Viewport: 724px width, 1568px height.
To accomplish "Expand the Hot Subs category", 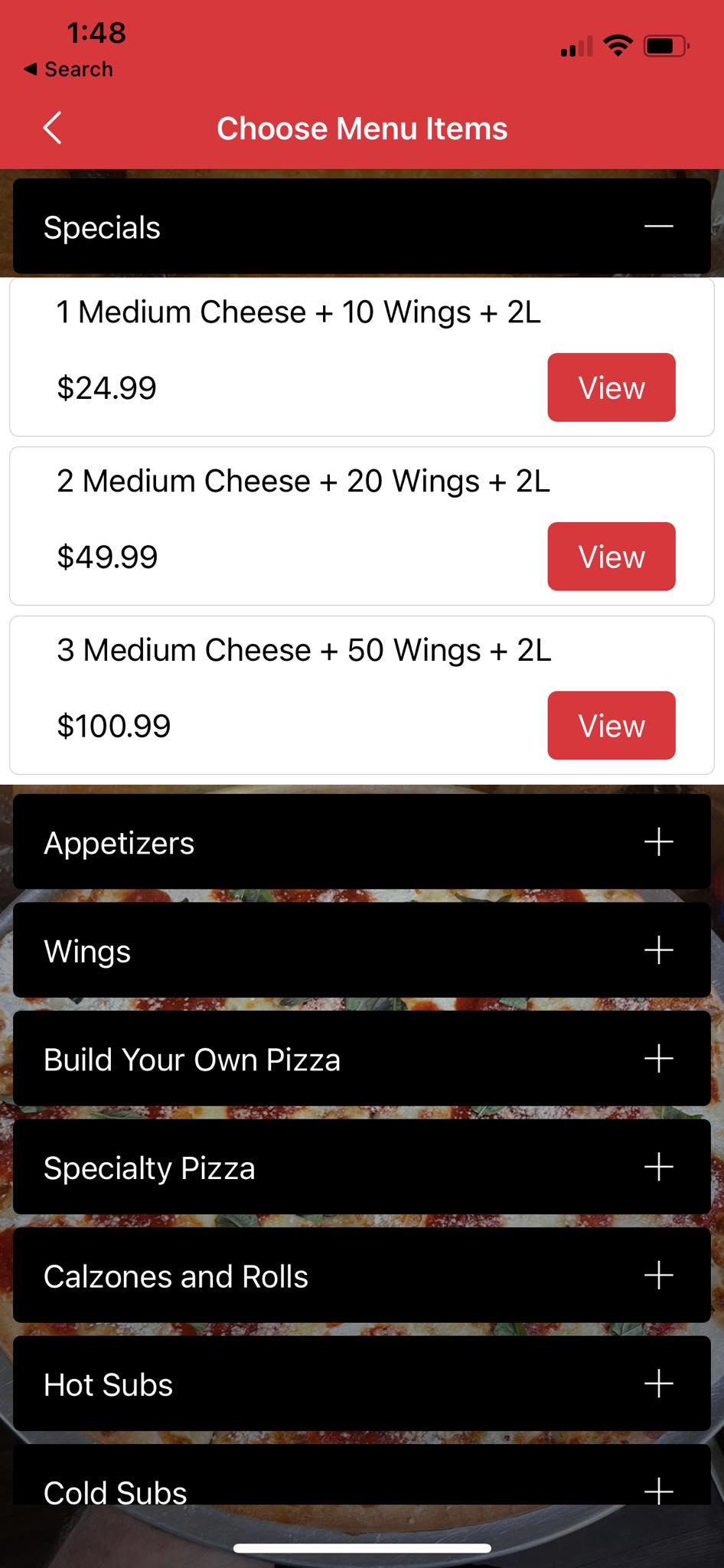I will pos(658,1383).
